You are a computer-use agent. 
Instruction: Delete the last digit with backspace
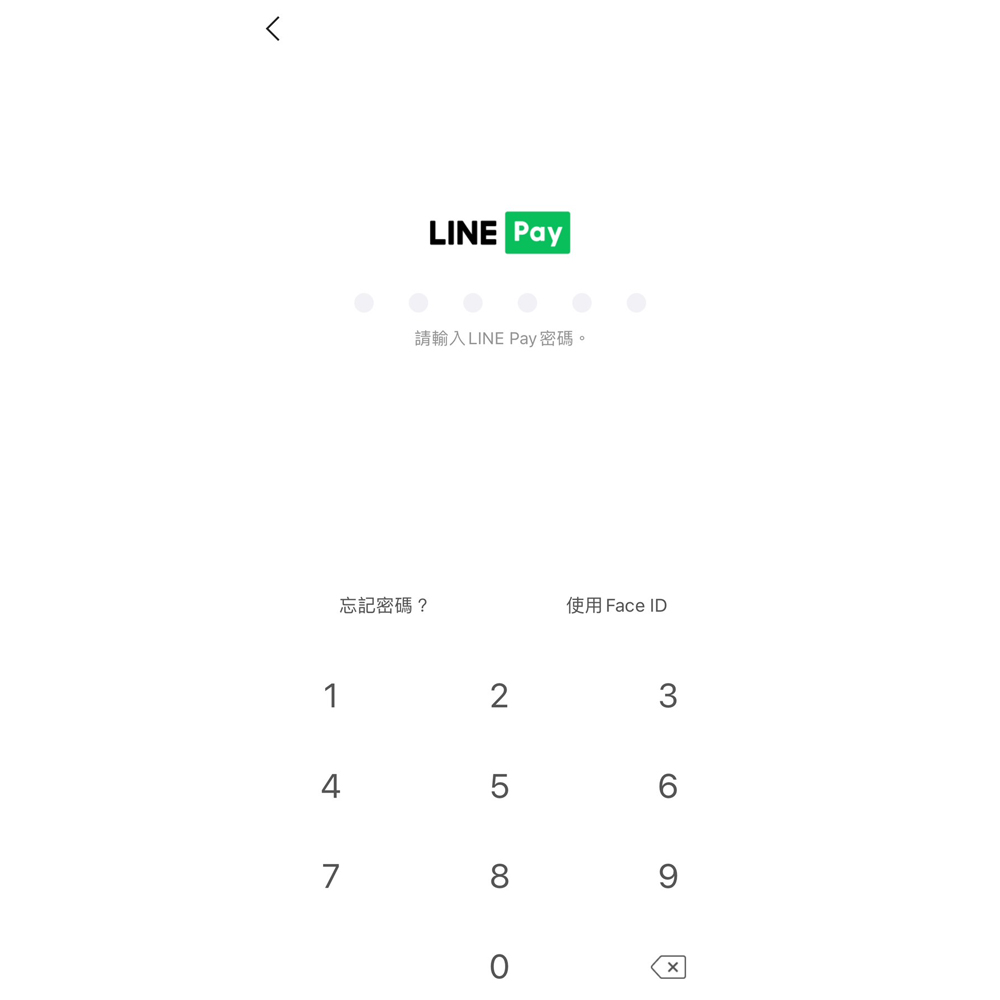pyautogui.click(x=668, y=966)
